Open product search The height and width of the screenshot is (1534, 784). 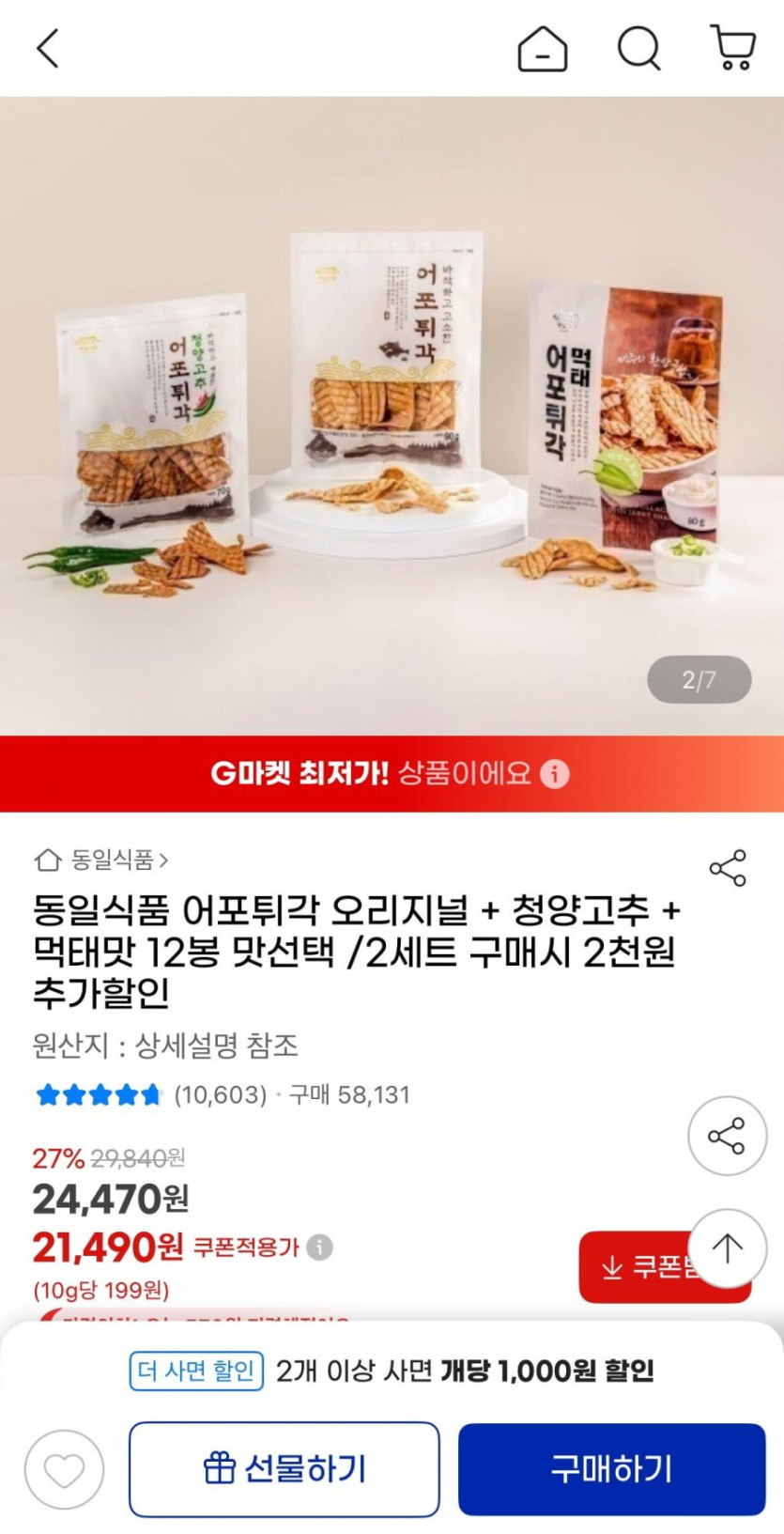pos(638,48)
